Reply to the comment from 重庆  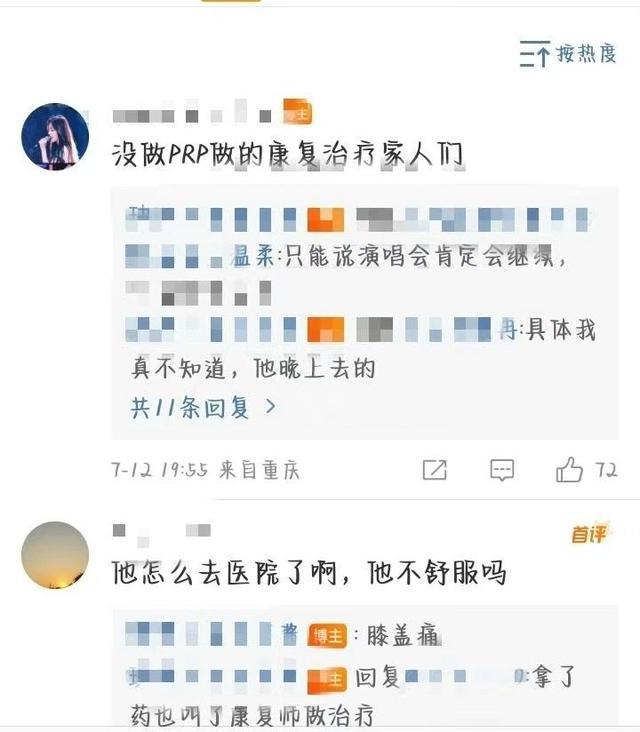click(x=502, y=469)
